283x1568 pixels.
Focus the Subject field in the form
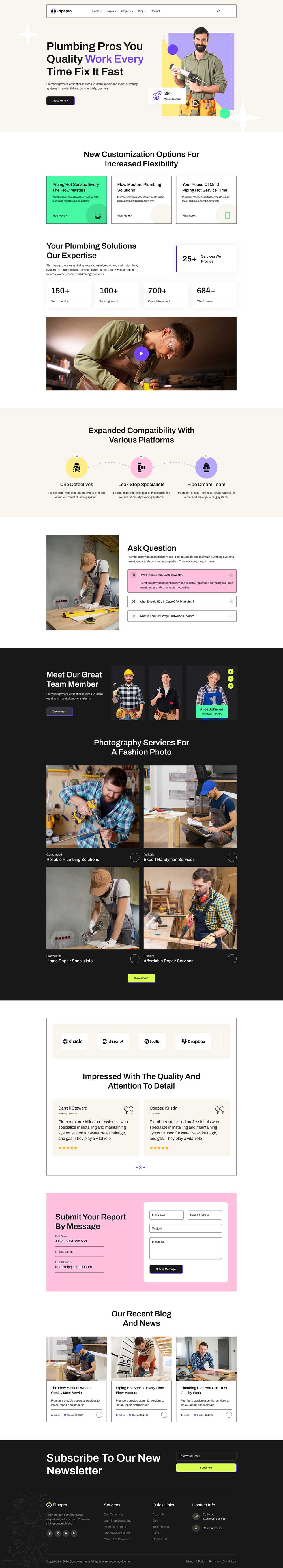185,1228
